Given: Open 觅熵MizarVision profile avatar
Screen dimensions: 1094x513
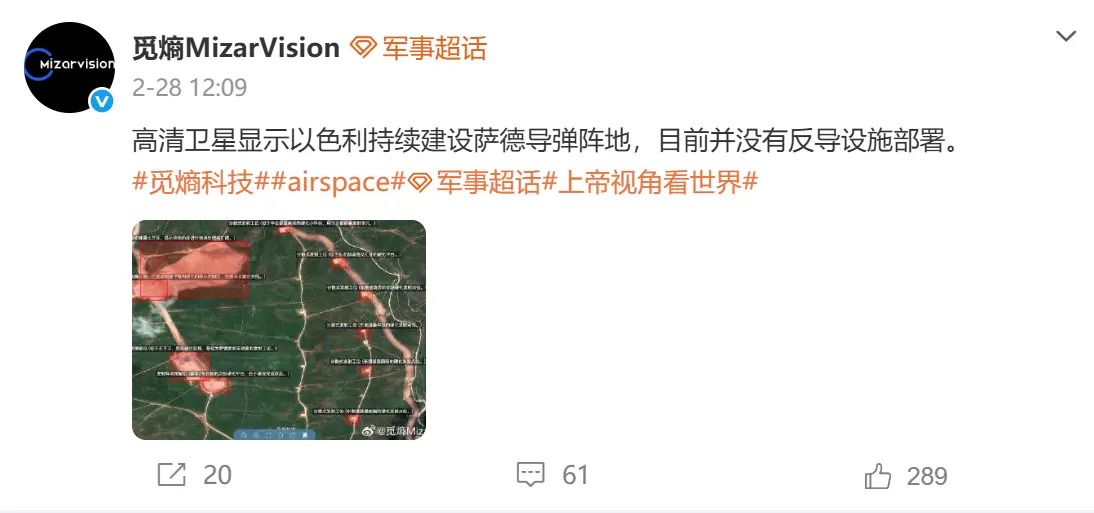Looking at the screenshot, I should [69, 66].
